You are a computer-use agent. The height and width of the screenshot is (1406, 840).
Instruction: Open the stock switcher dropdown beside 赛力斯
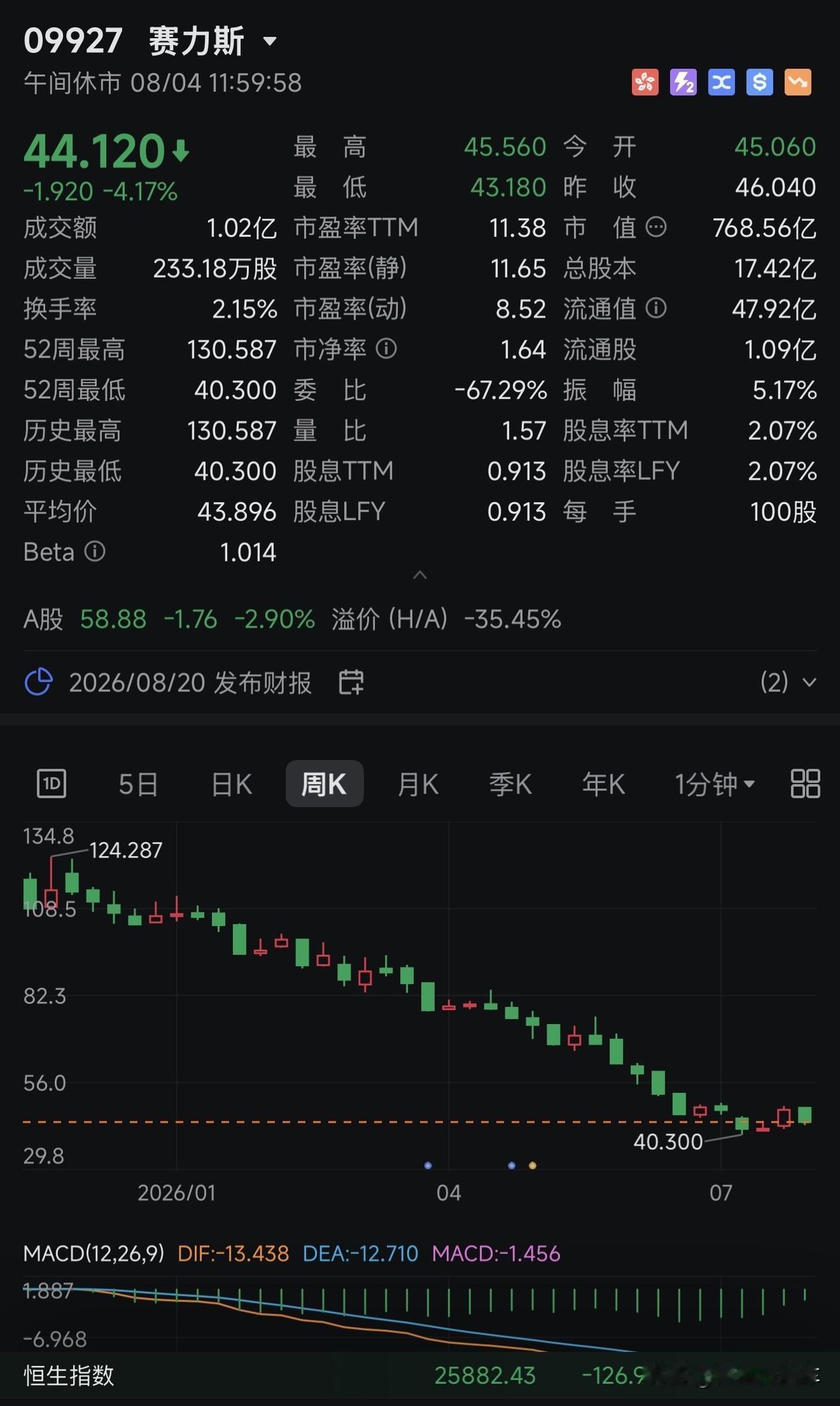(x=270, y=41)
